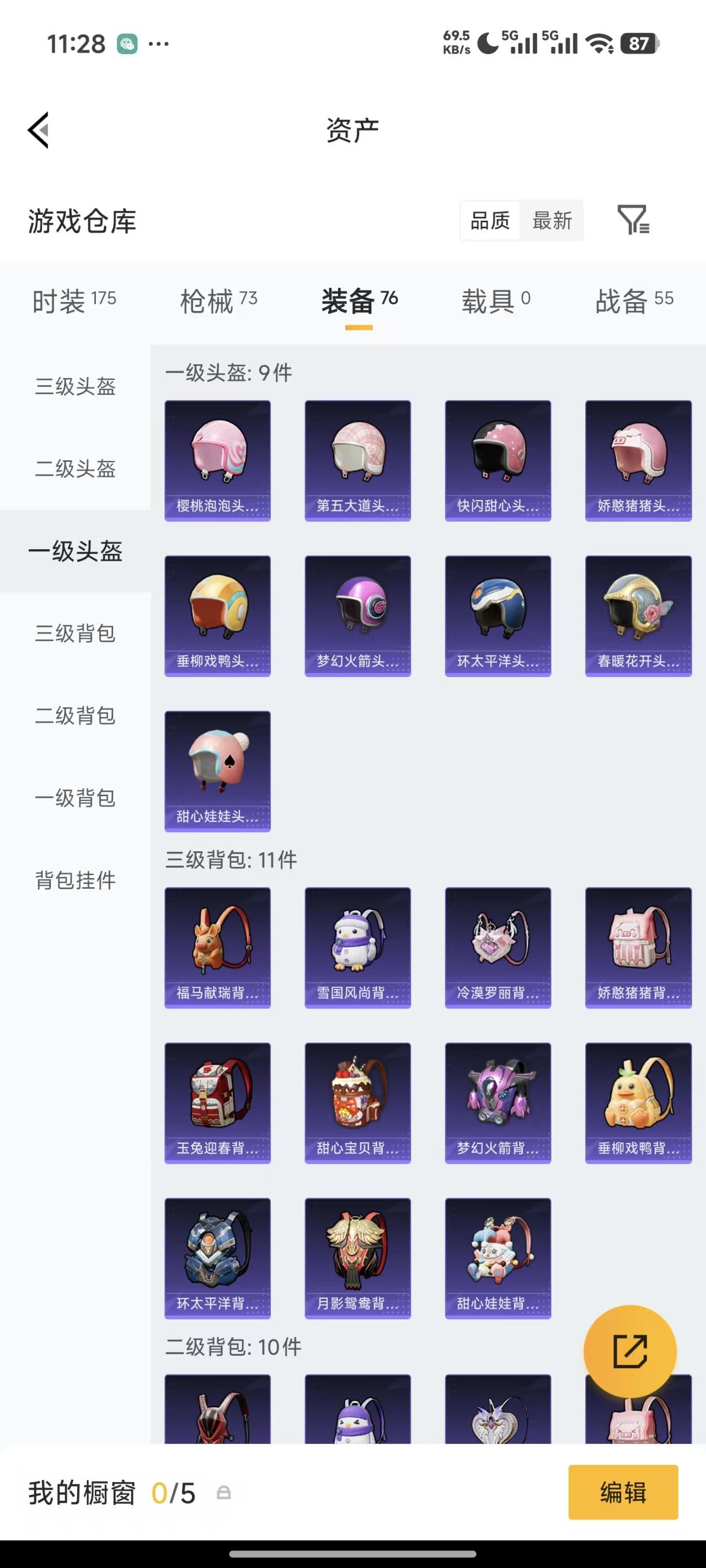This screenshot has height=1568, width=706.
Task: Tap the battery indicator showing 87
Action: point(639,42)
